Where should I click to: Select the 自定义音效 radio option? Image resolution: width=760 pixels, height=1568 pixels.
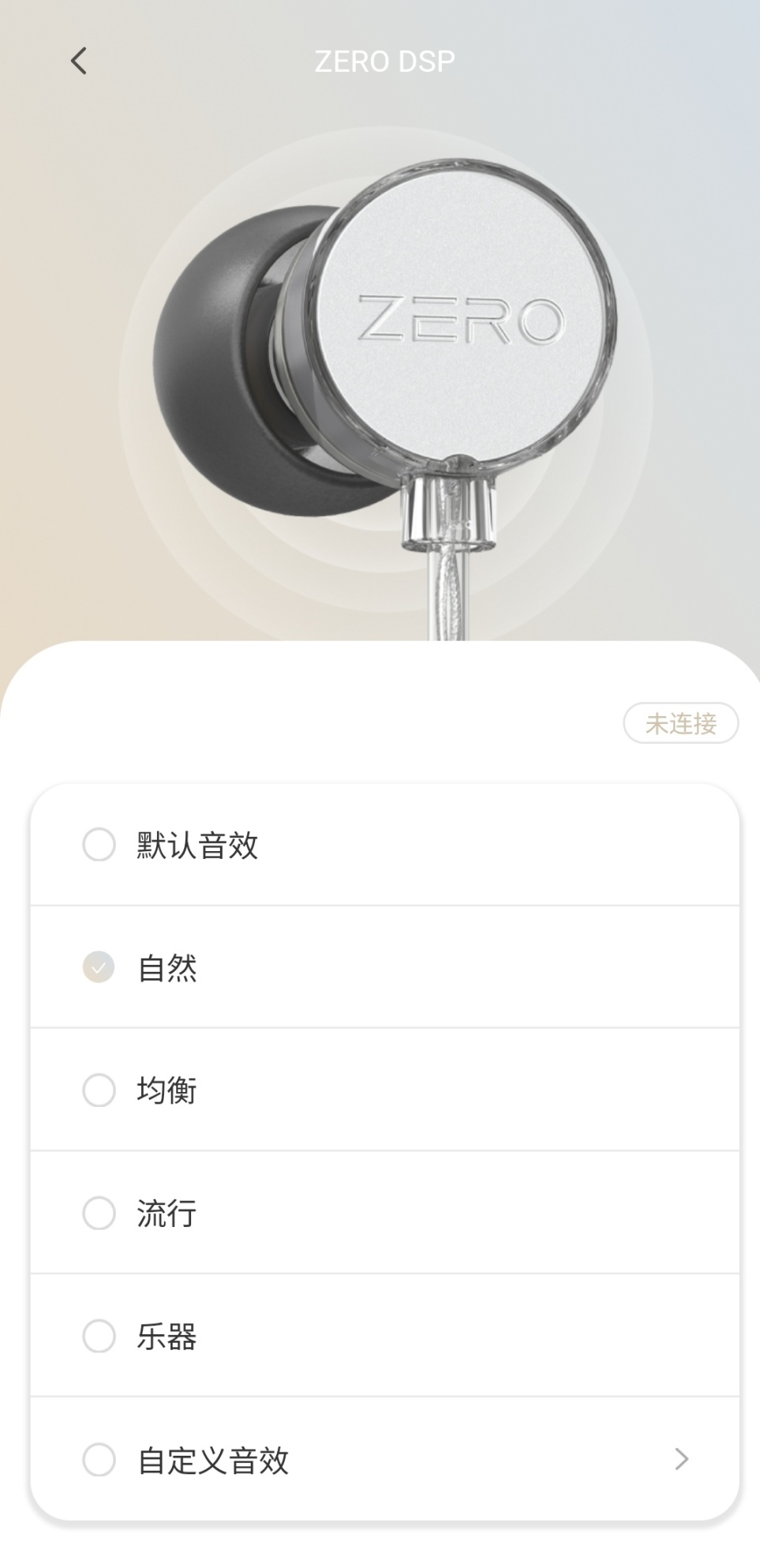point(99,1460)
